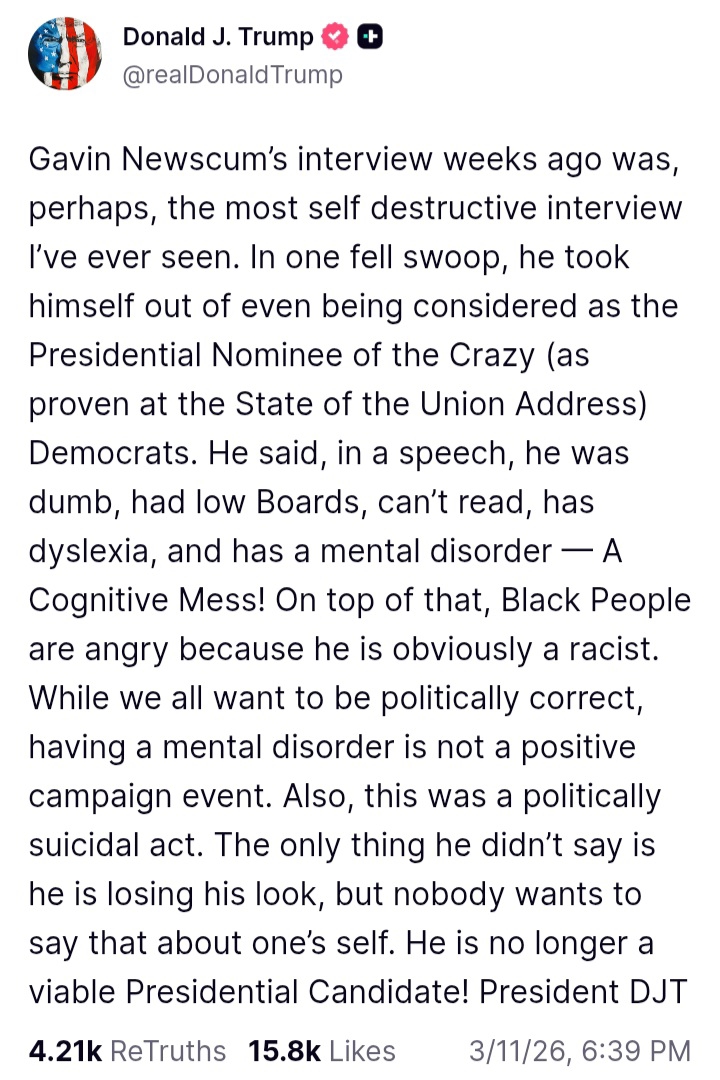View the 4.21k ReTruths list
The height and width of the screenshot is (1080, 720).
(x=128, y=1051)
